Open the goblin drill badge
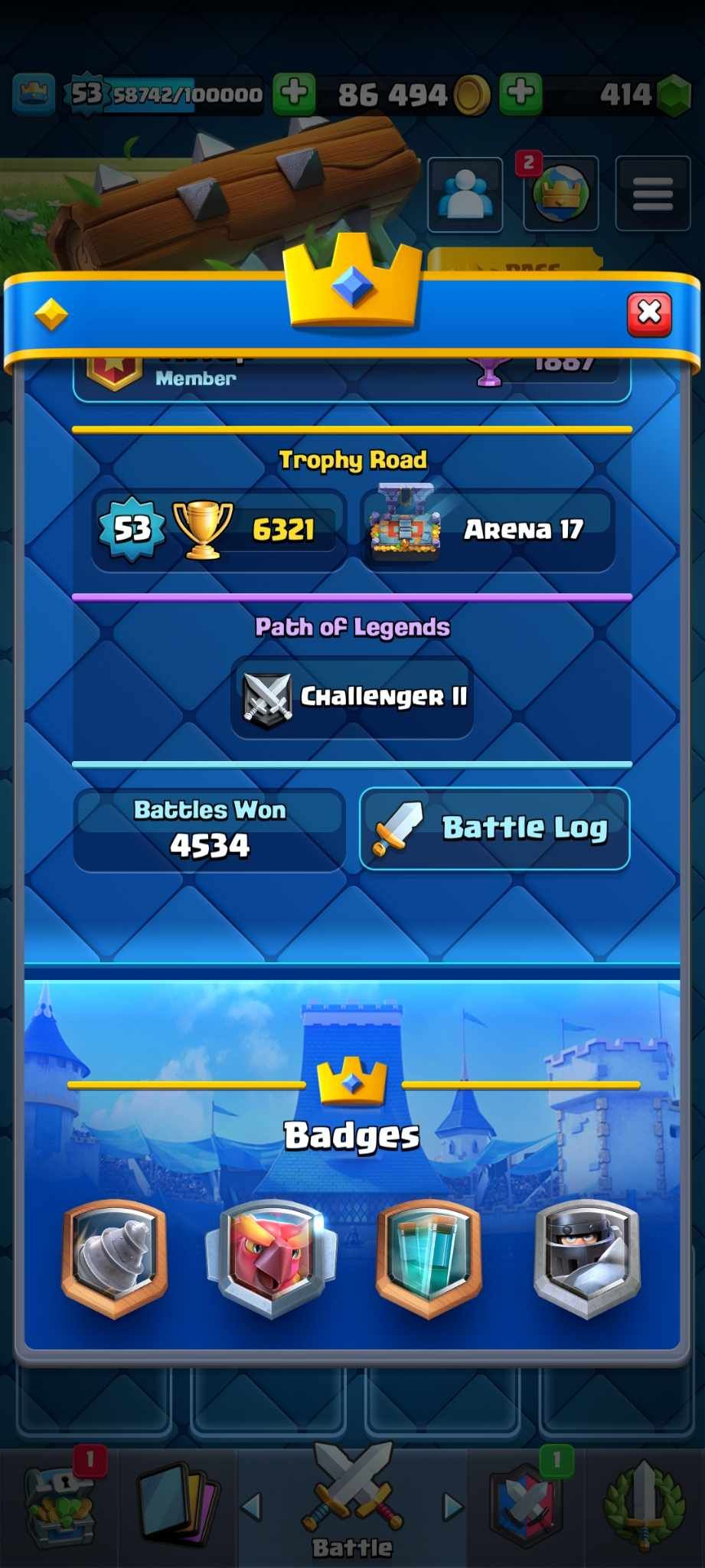The width and height of the screenshot is (705, 1568). point(115,1258)
